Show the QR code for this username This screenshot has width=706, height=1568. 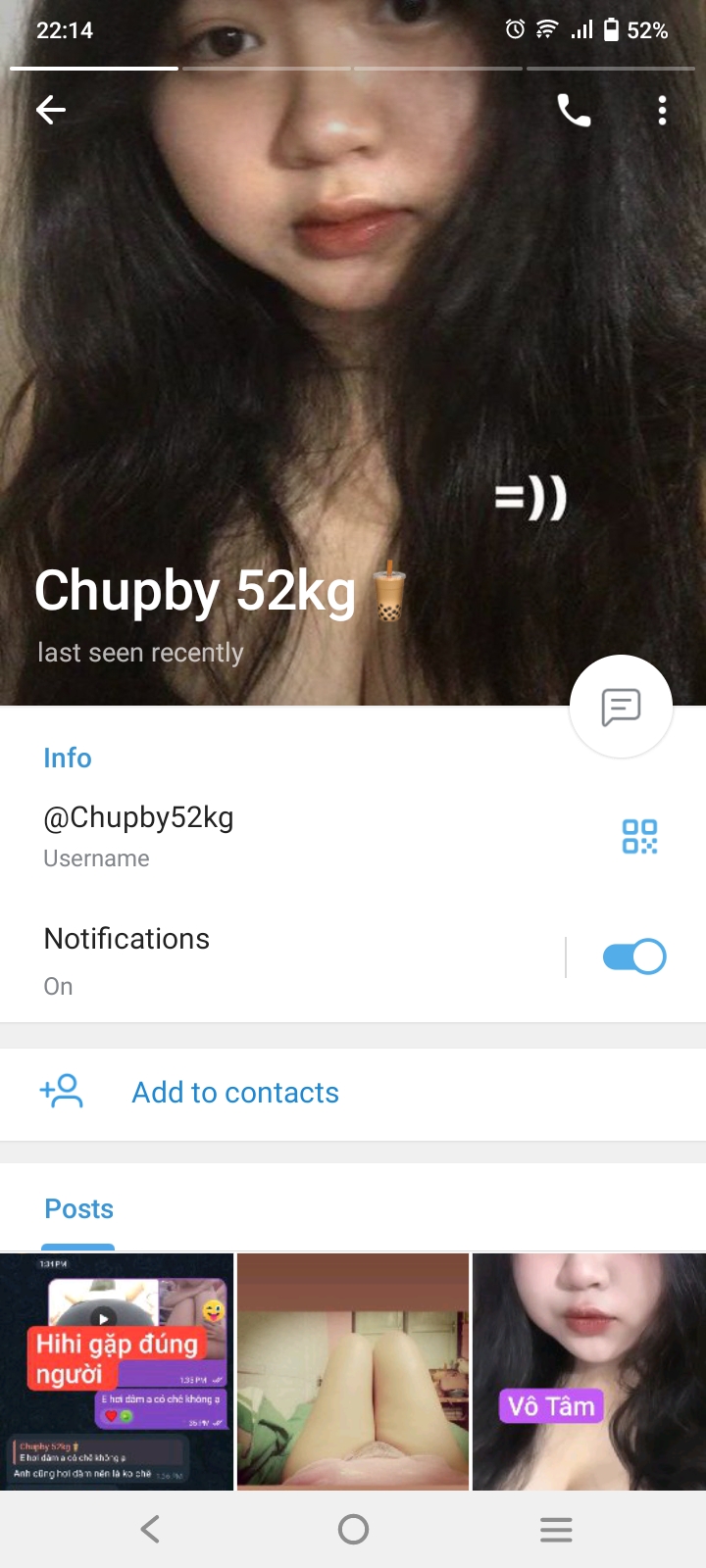pyautogui.click(x=639, y=837)
